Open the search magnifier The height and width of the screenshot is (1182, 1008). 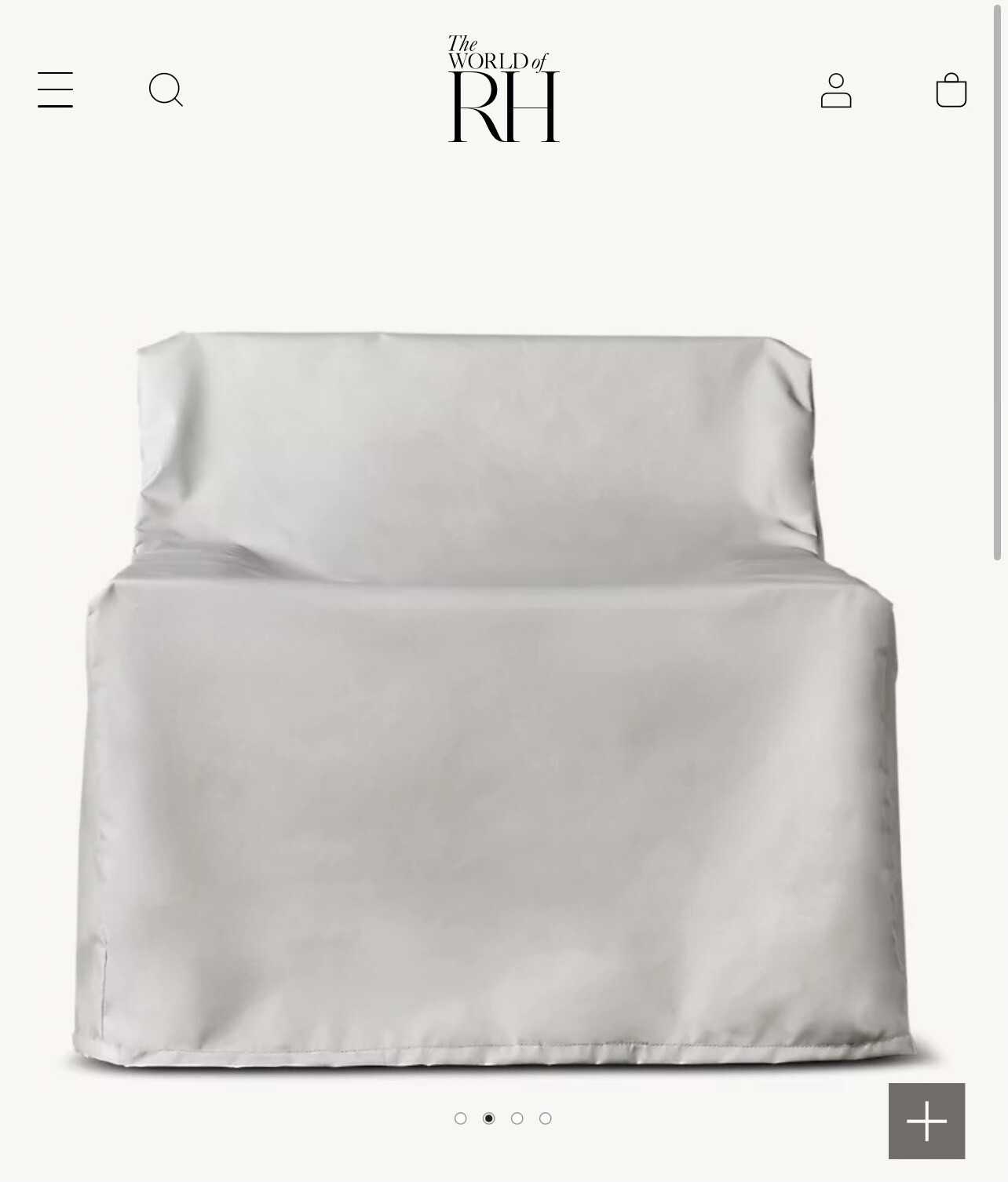tap(166, 89)
